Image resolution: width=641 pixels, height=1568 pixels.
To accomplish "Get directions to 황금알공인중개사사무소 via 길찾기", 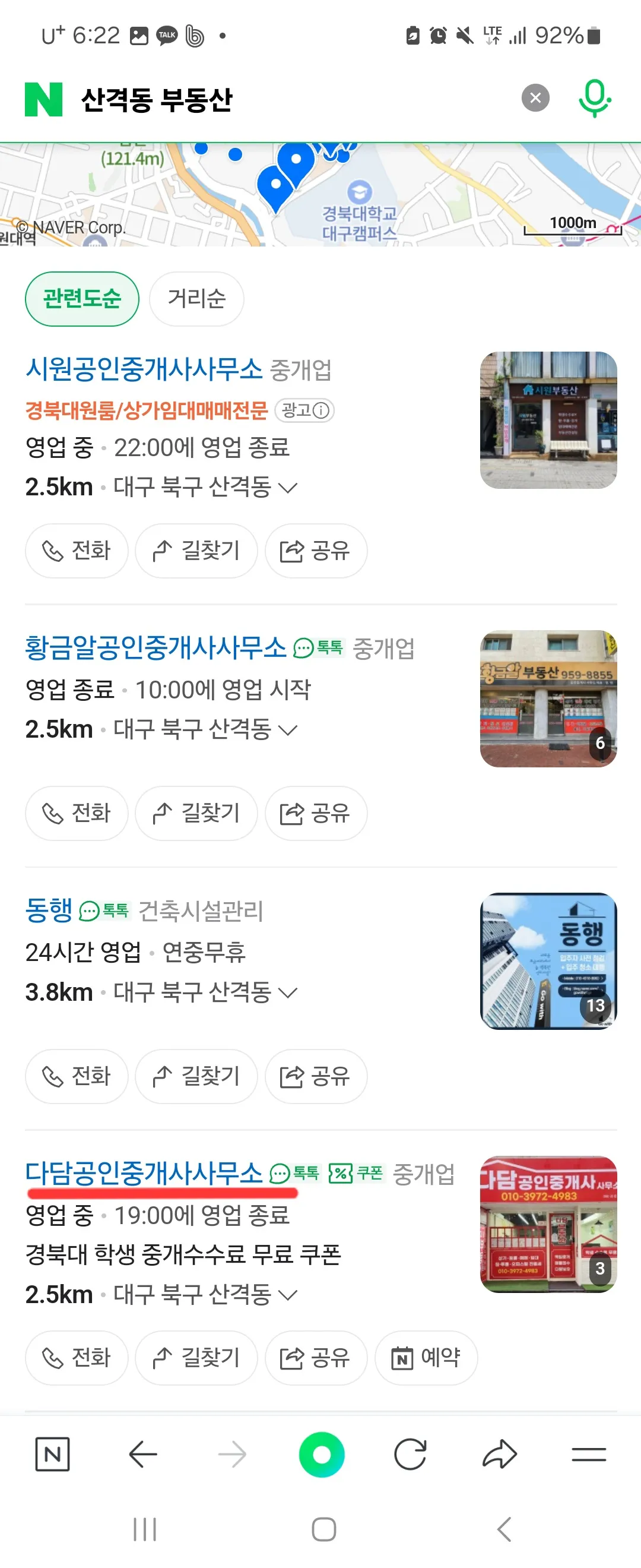I will pos(196,813).
